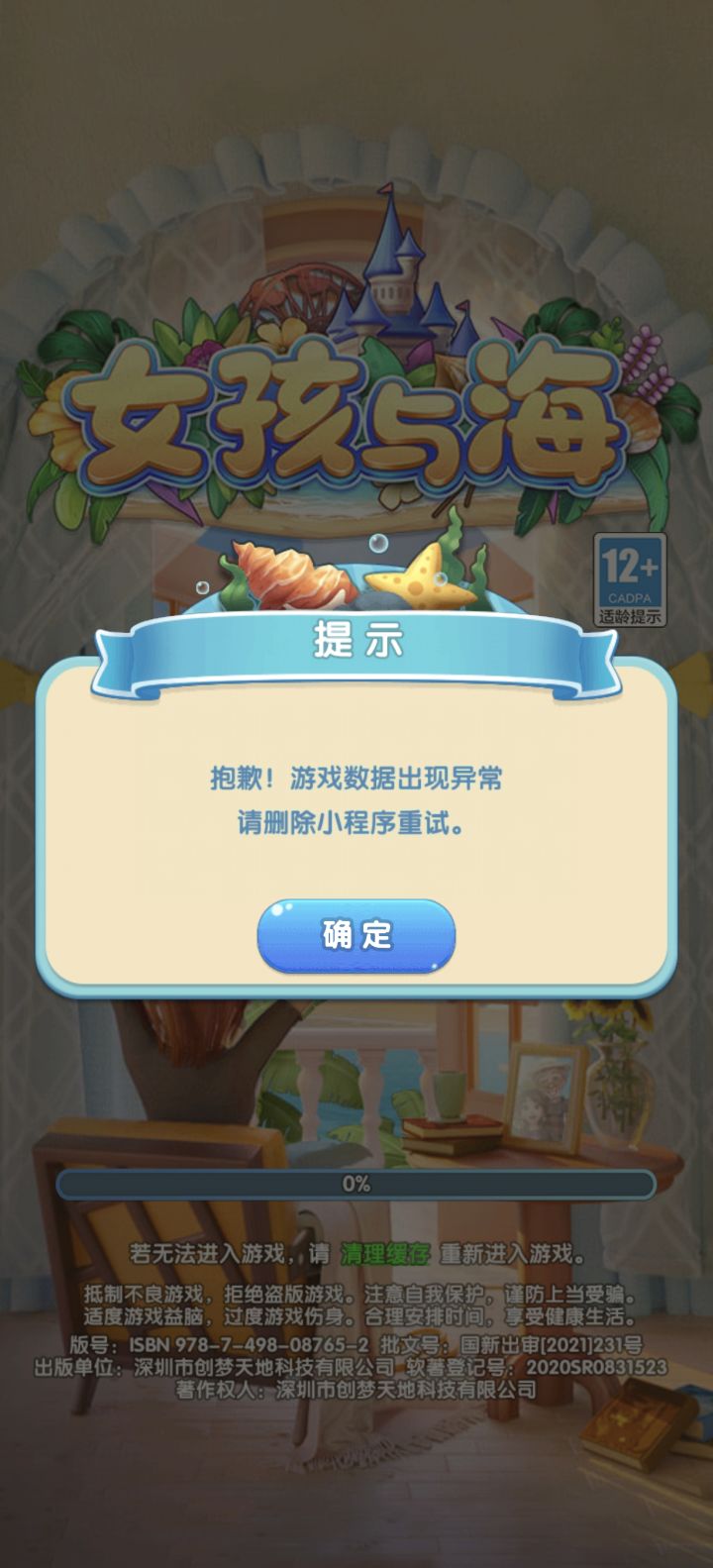The width and height of the screenshot is (713, 1568).
Task: Tap the 提示 ribbon banner on the dialog
Action: click(355, 642)
